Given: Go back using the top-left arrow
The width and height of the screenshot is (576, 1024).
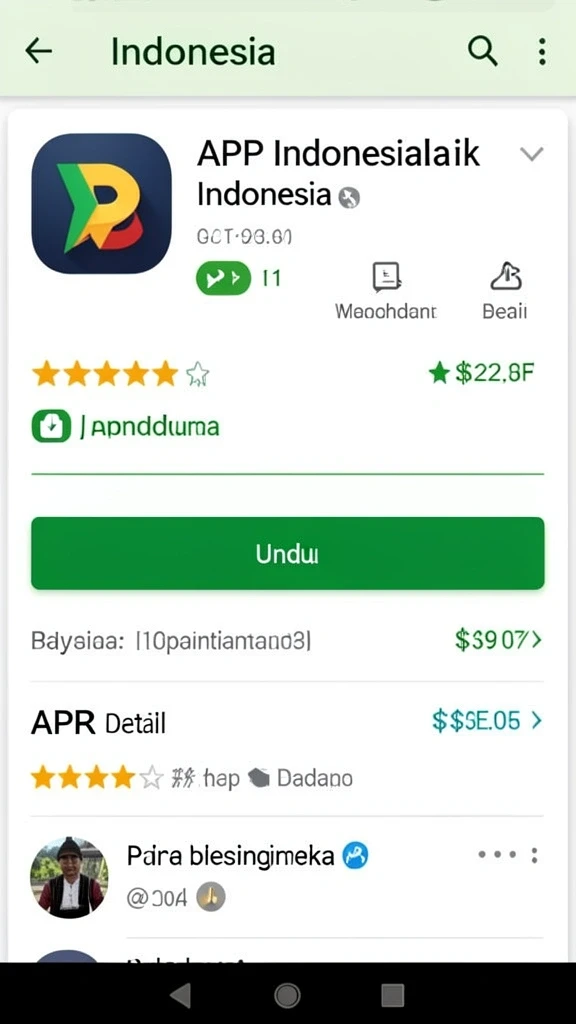Looking at the screenshot, I should coord(39,52).
